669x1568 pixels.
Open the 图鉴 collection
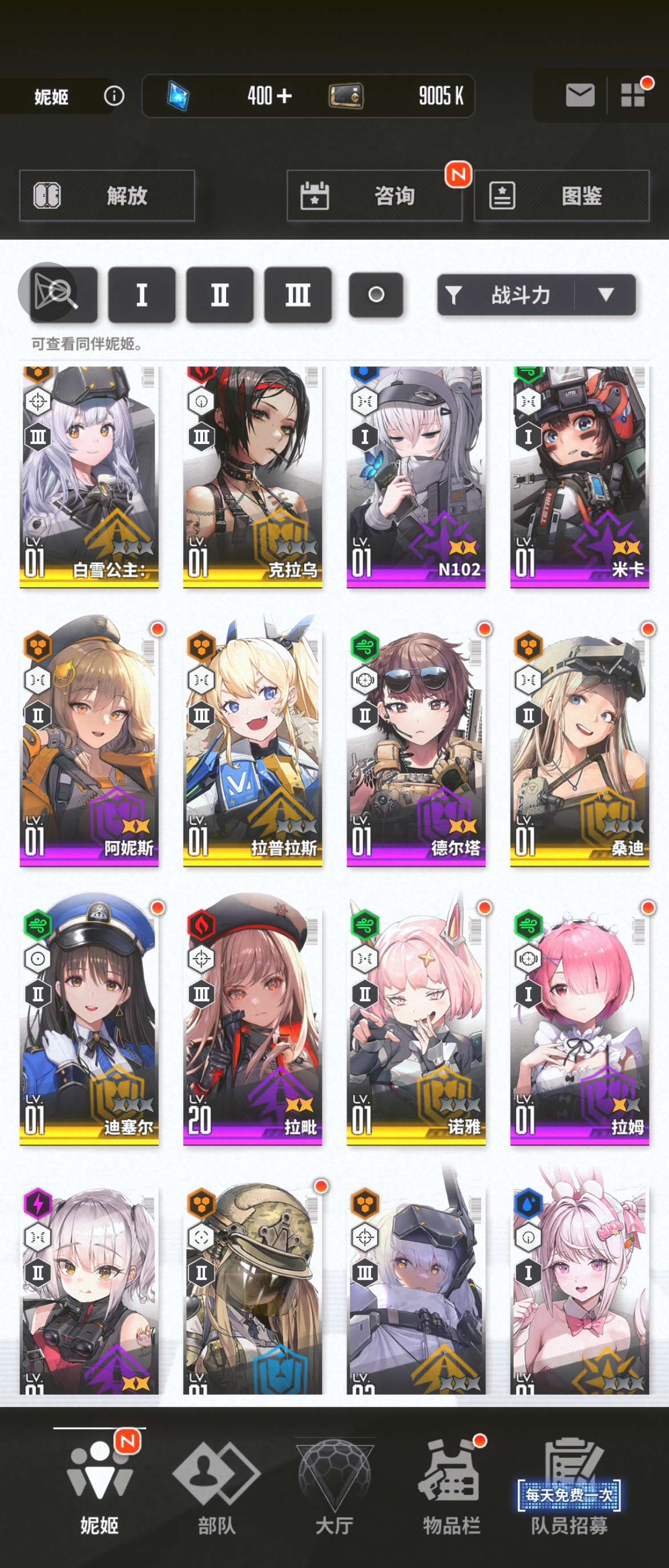561,195
